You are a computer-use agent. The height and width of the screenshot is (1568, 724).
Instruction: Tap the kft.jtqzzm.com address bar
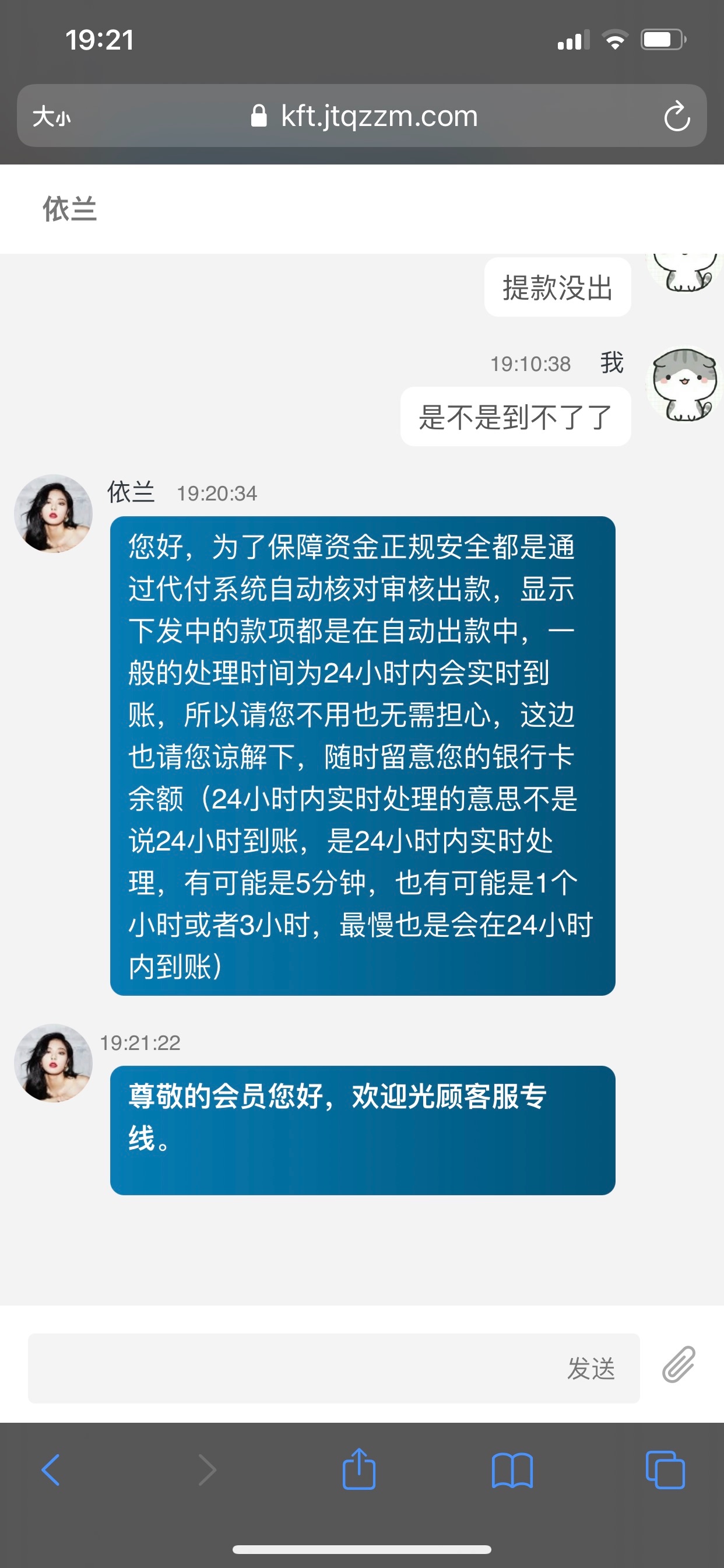(x=365, y=116)
